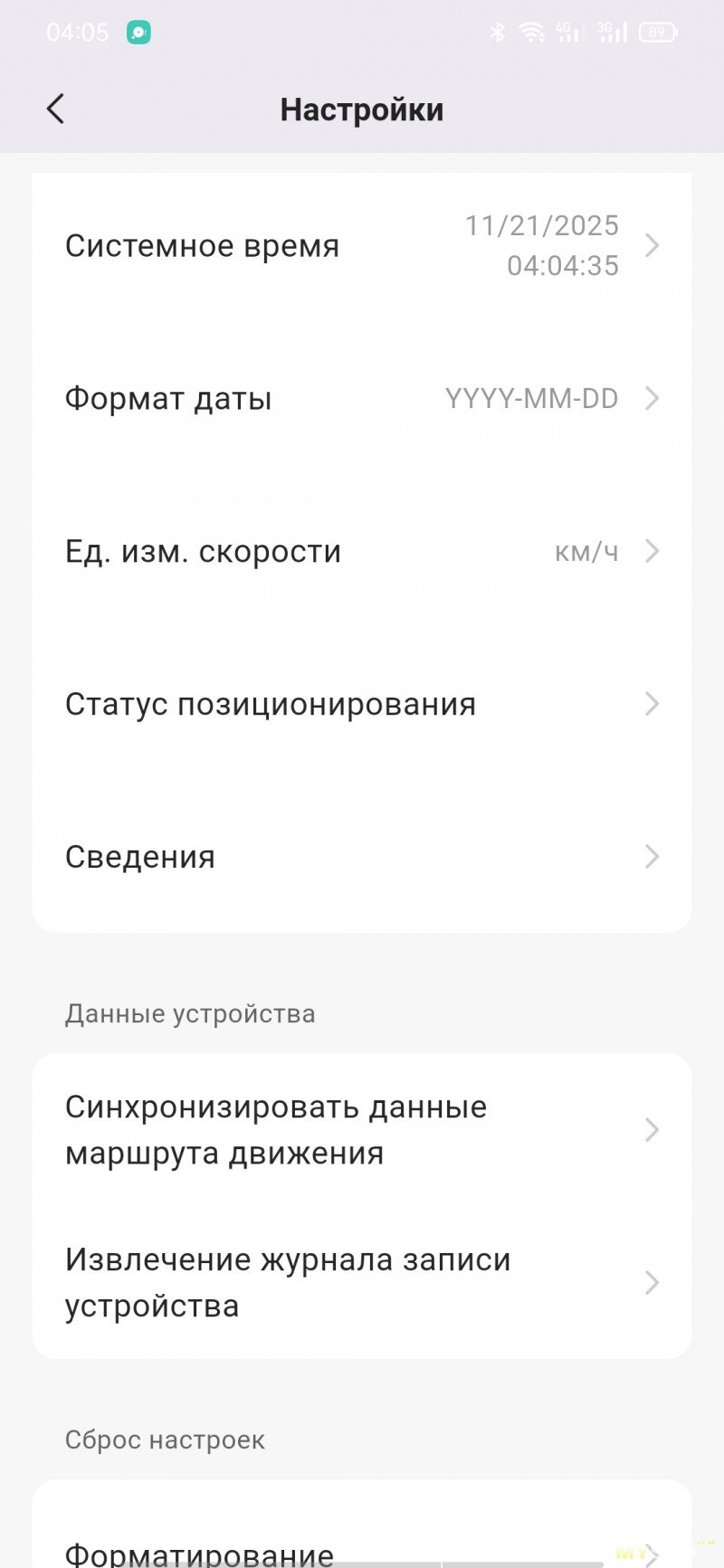Open Статус позиционирования
724x1568 pixels.
(362, 705)
